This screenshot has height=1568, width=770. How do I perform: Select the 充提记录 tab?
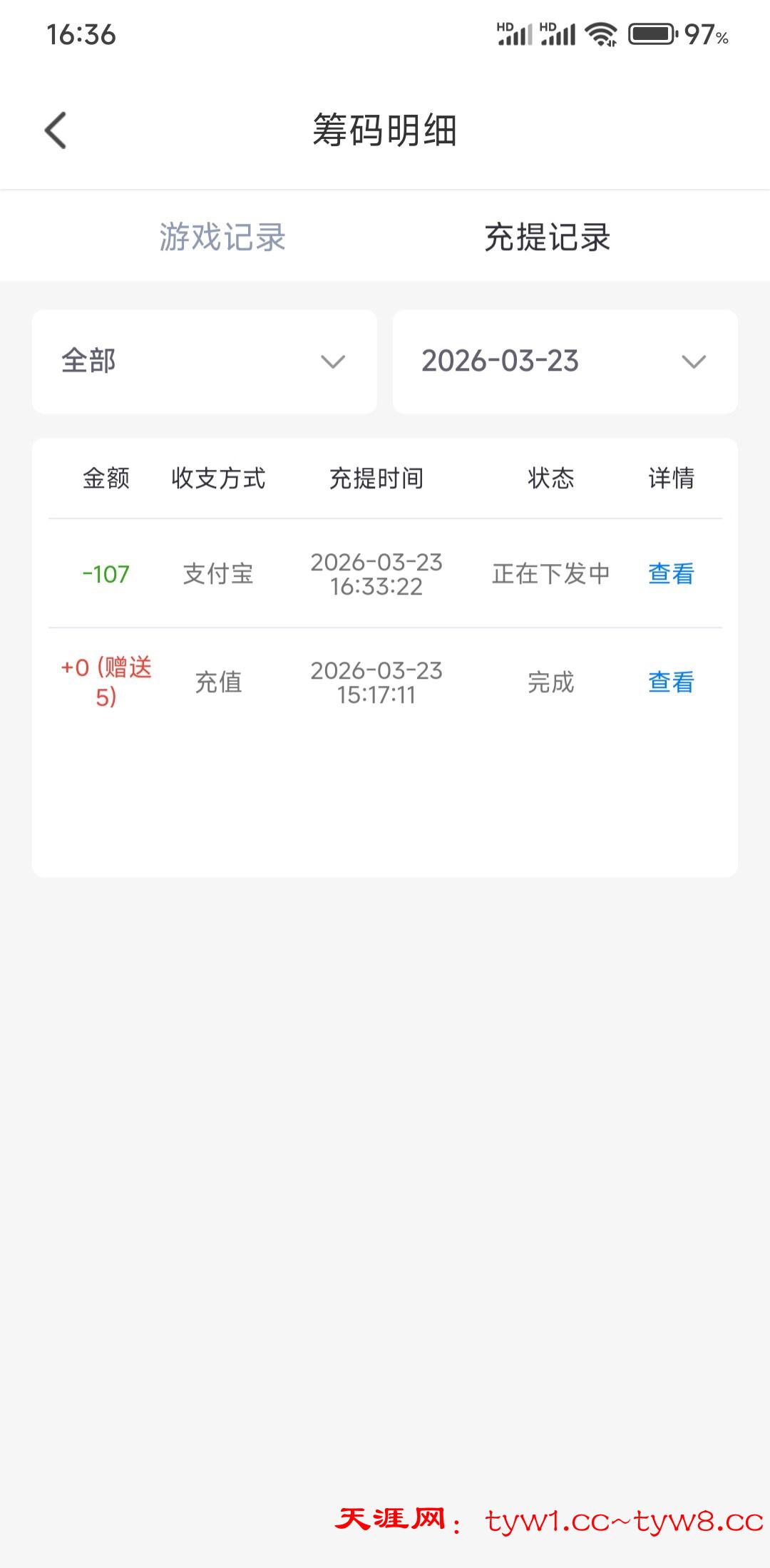coord(547,237)
